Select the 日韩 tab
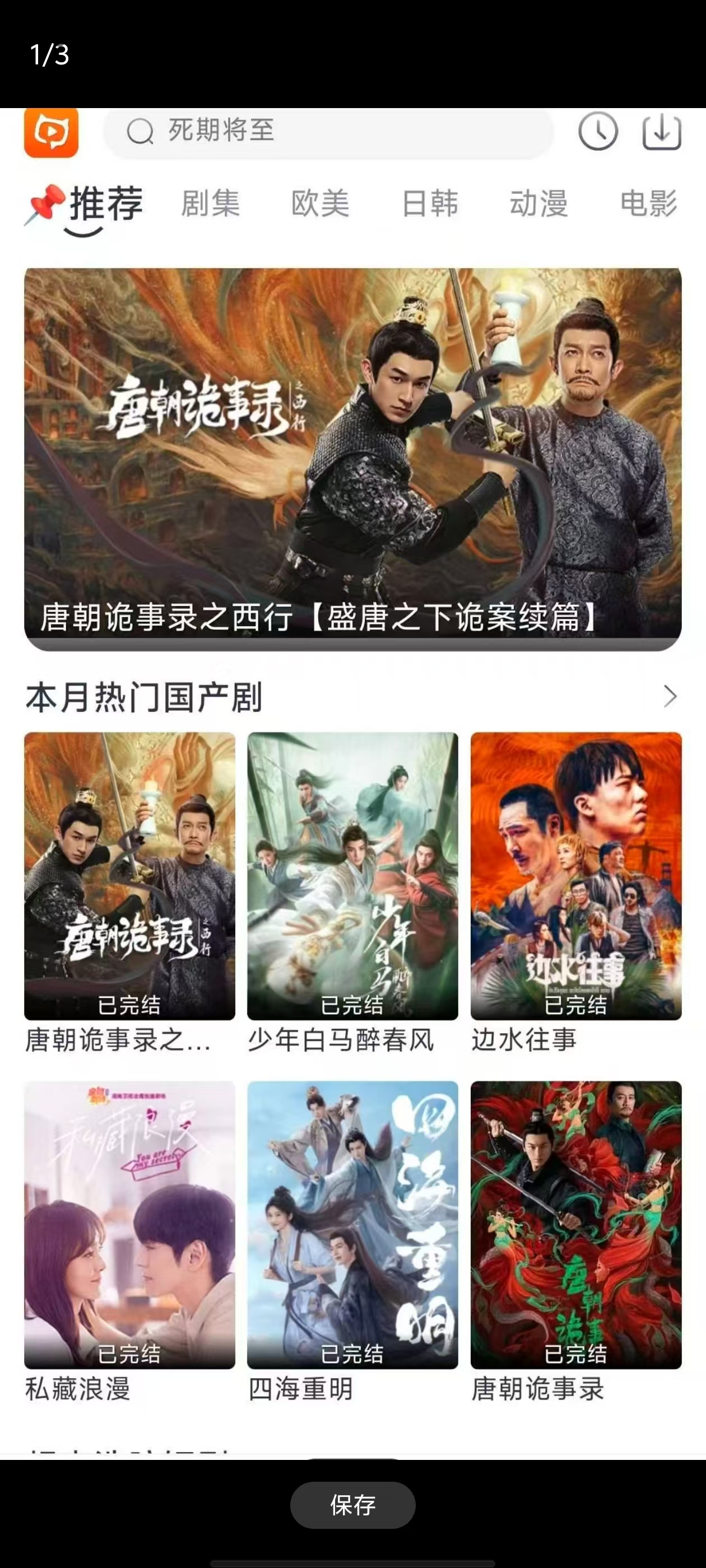 point(430,203)
